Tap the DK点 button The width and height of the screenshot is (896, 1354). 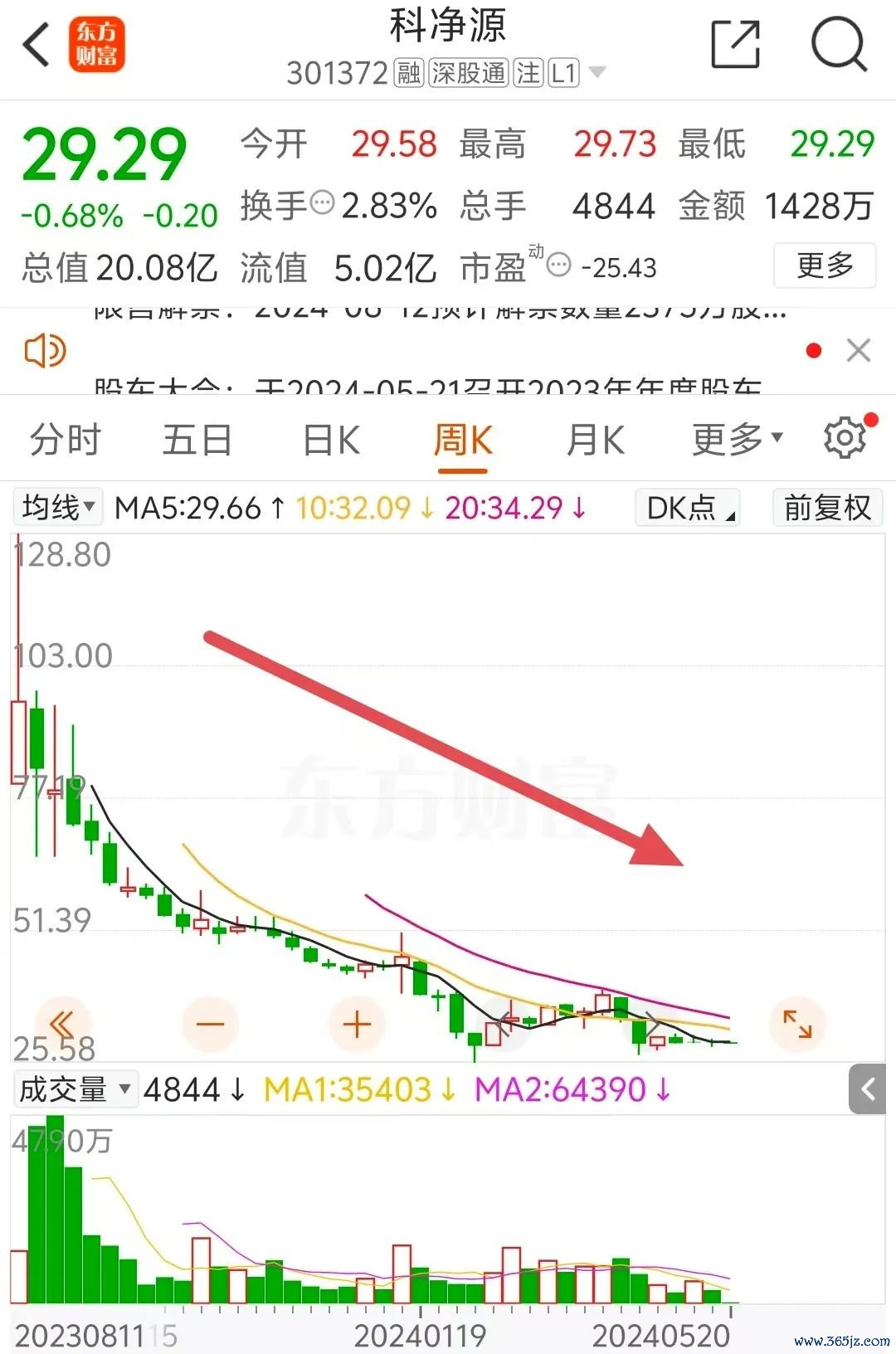click(688, 507)
